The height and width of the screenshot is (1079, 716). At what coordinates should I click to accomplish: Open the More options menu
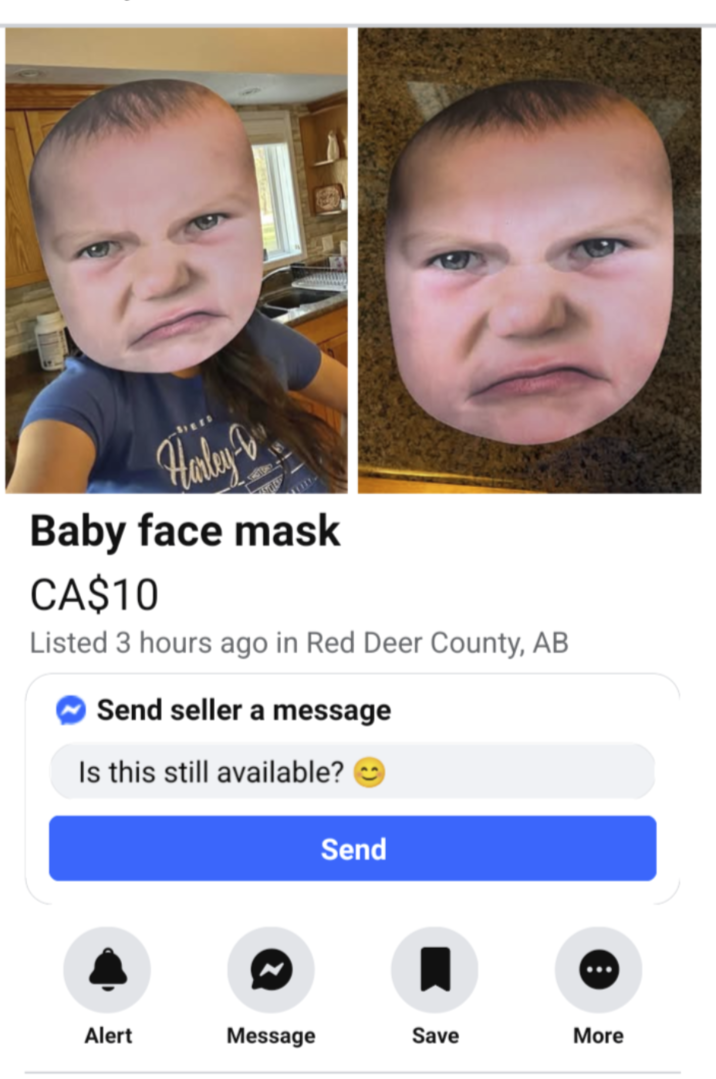coord(598,970)
